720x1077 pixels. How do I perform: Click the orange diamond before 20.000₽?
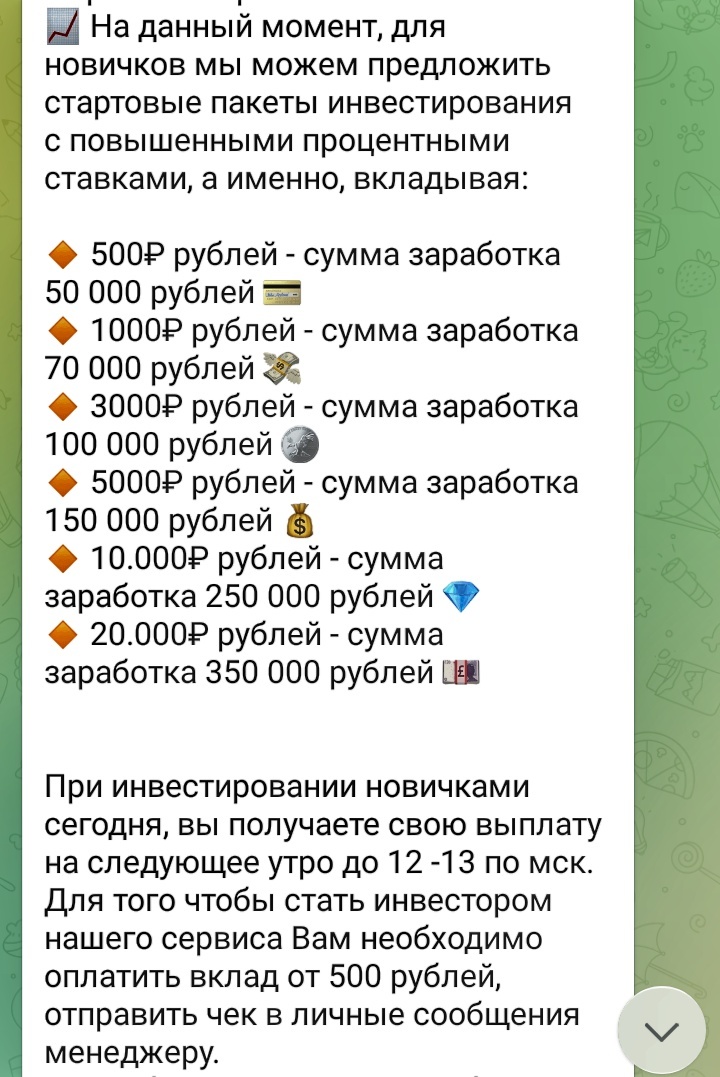62,634
